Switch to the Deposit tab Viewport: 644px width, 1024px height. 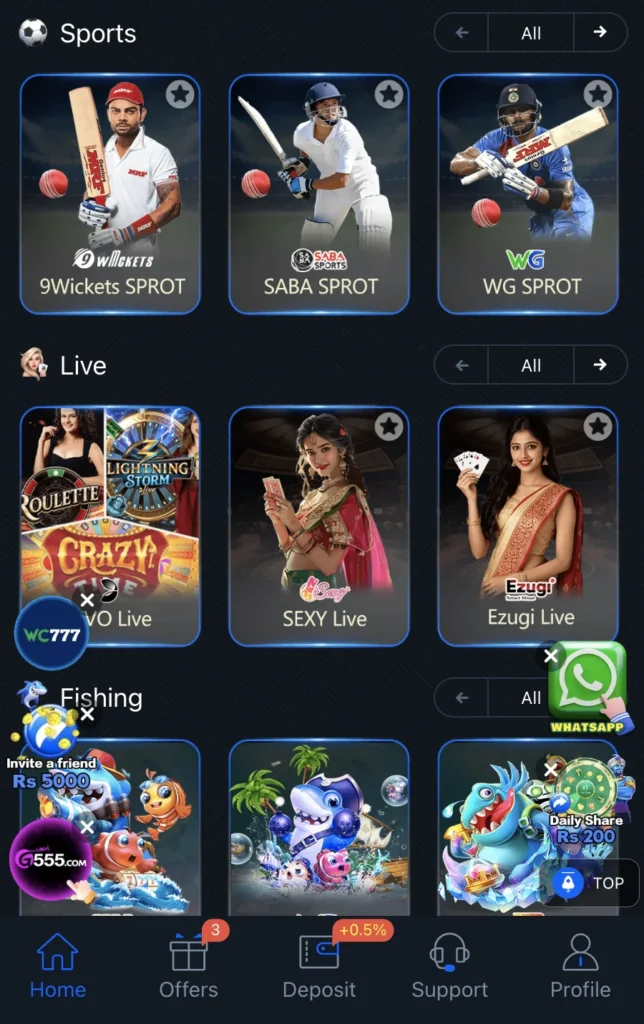(x=319, y=970)
